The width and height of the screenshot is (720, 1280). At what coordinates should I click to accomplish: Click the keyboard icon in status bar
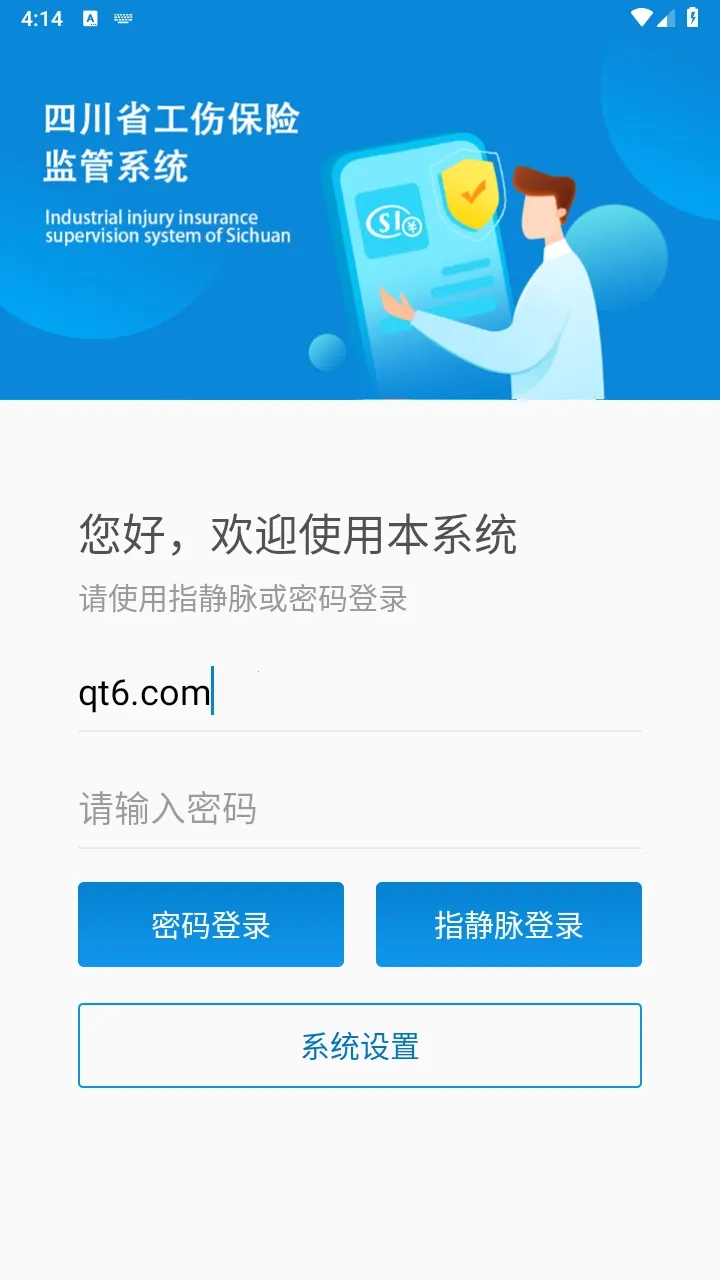(122, 17)
